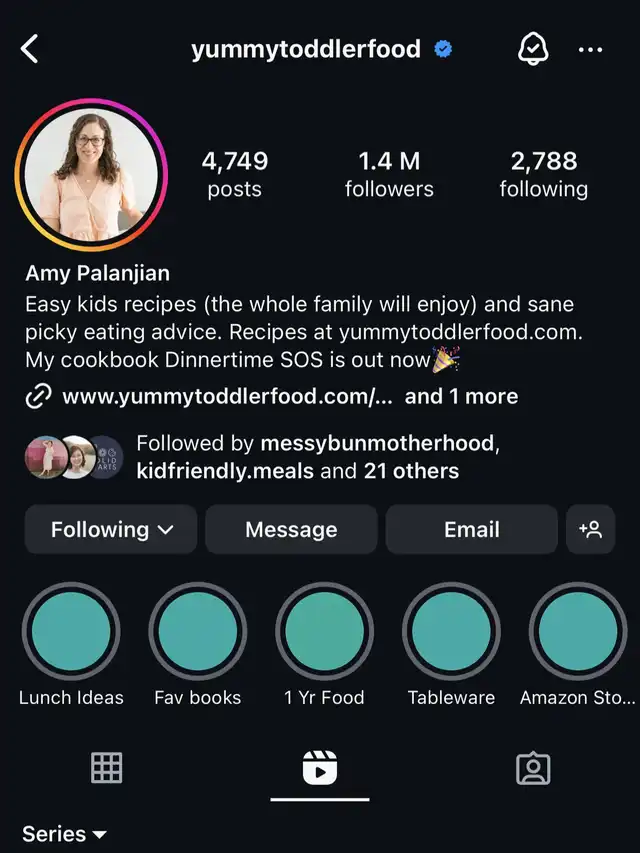The image size is (640, 853).
Task: Open the Tableware highlight
Action: click(451, 632)
